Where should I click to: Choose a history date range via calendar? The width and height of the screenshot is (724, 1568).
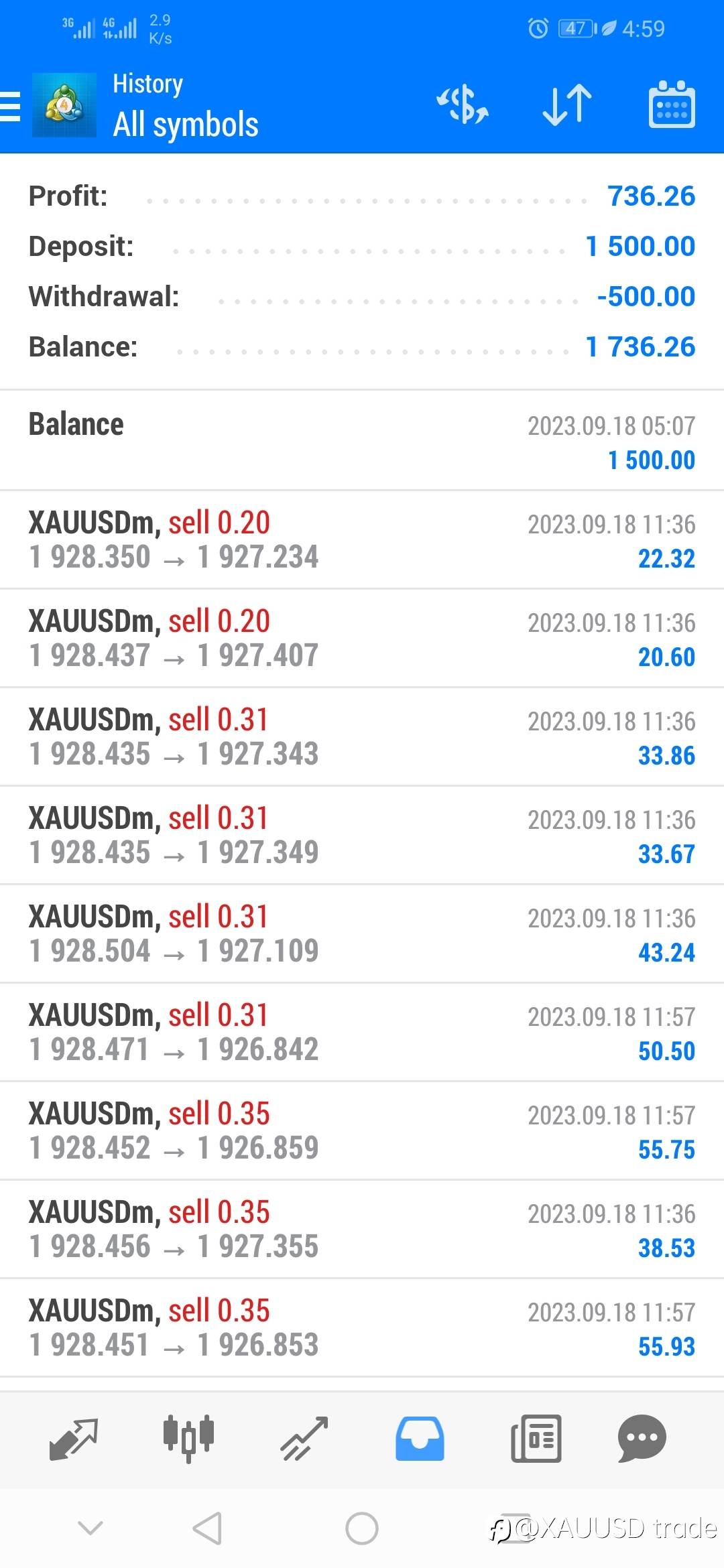click(672, 106)
